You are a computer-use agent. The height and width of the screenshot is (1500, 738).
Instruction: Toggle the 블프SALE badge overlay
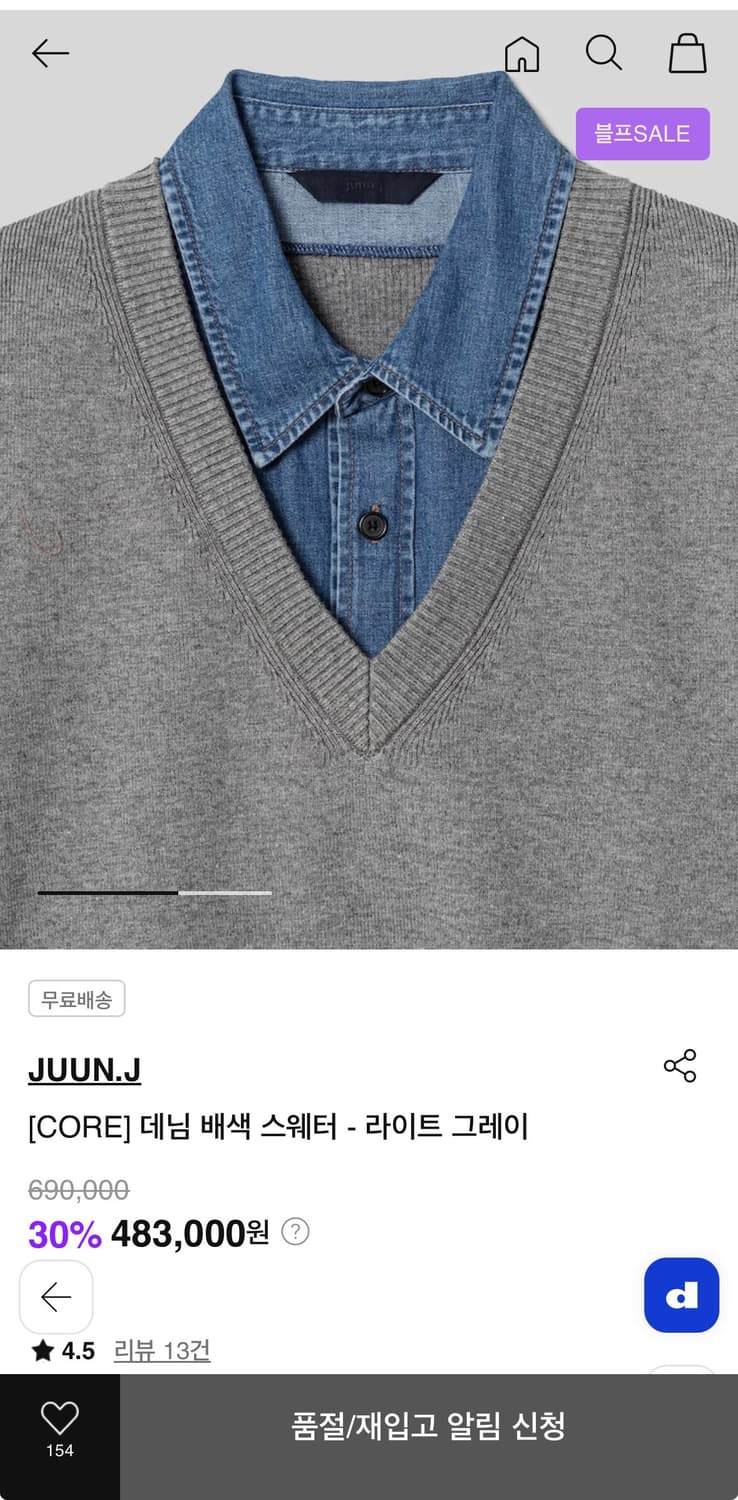click(641, 133)
